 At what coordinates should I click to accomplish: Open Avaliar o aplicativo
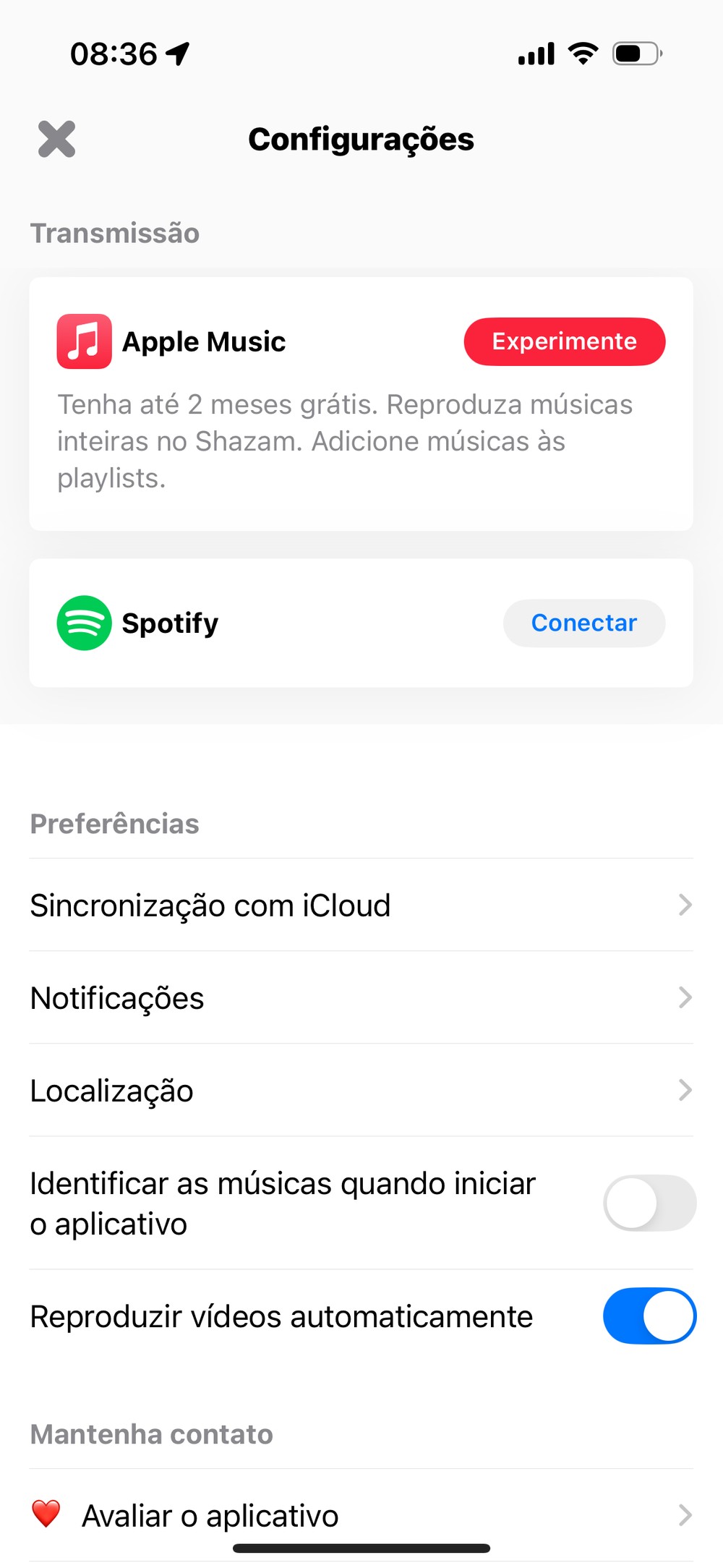point(361,1516)
